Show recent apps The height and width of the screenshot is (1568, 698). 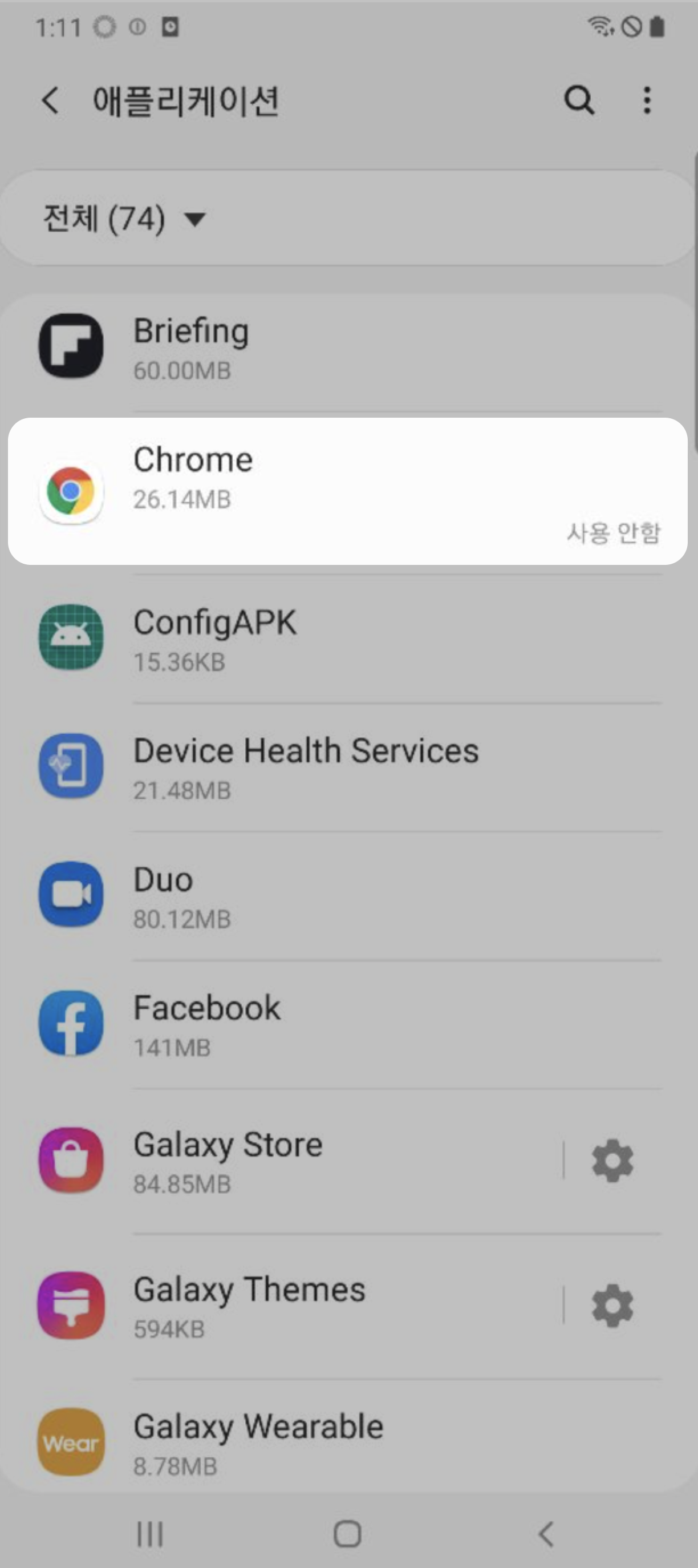[x=150, y=1533]
